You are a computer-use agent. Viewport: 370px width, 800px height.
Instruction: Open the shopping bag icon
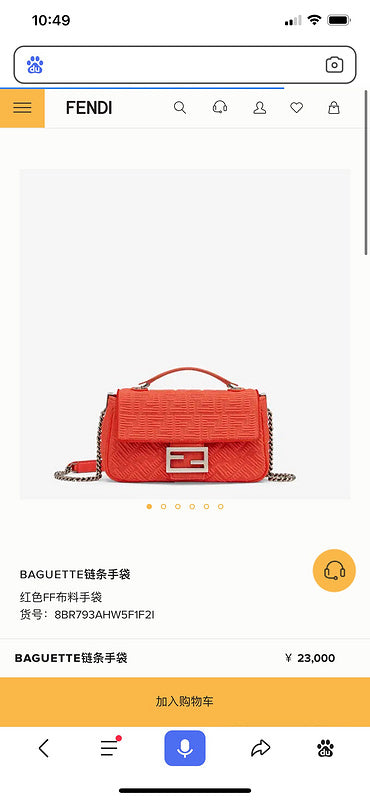(334, 108)
